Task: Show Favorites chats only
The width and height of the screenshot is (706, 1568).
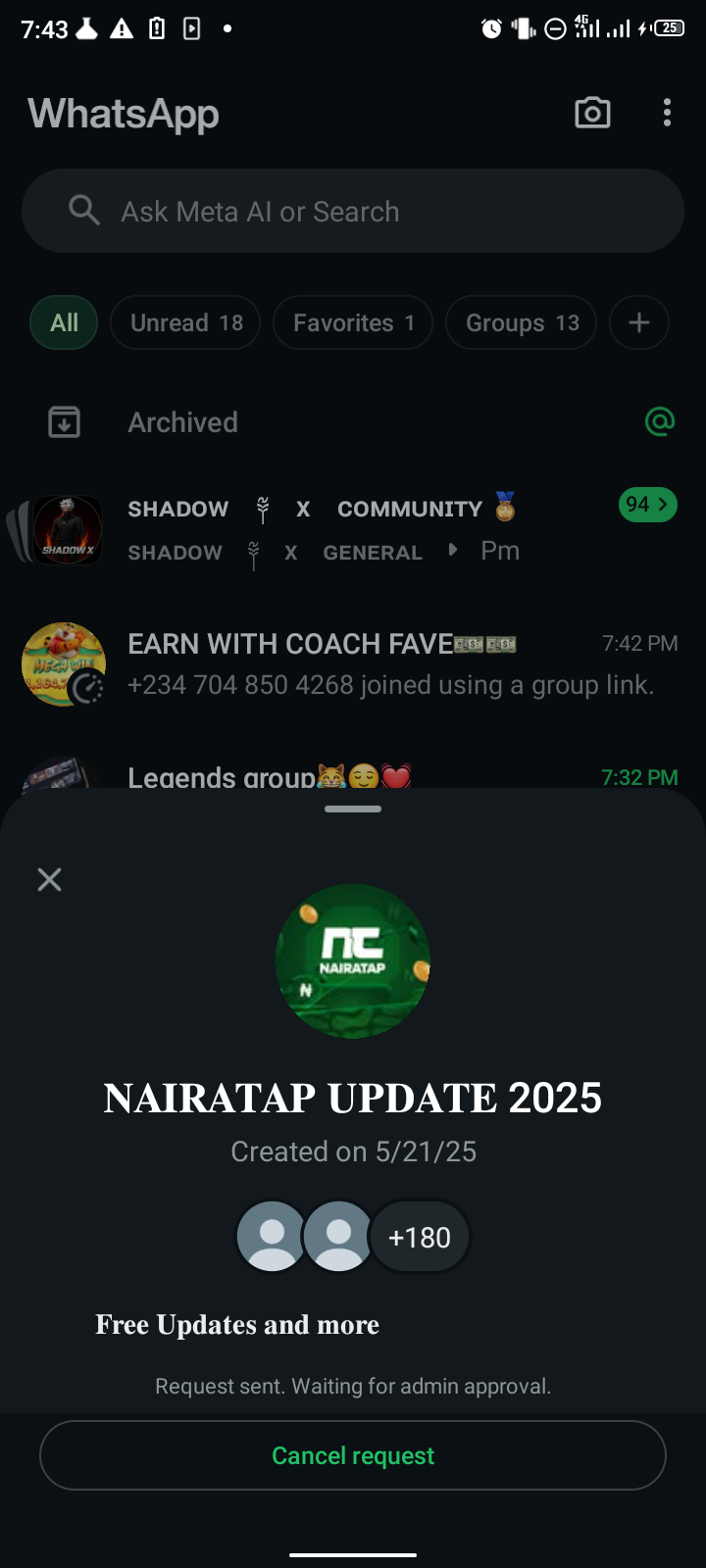Action: coord(353,322)
